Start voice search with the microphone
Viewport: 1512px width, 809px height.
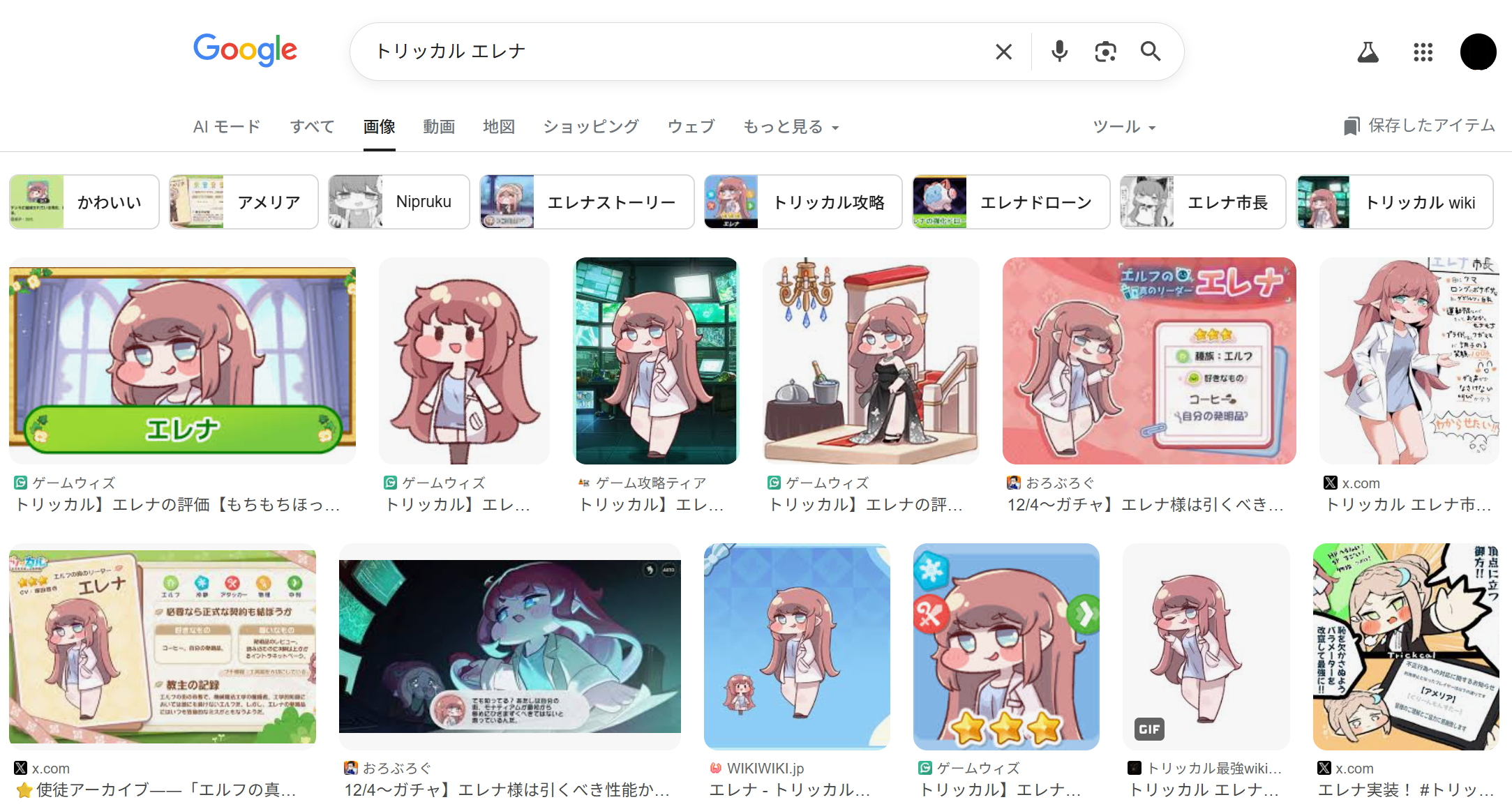pos(1059,52)
